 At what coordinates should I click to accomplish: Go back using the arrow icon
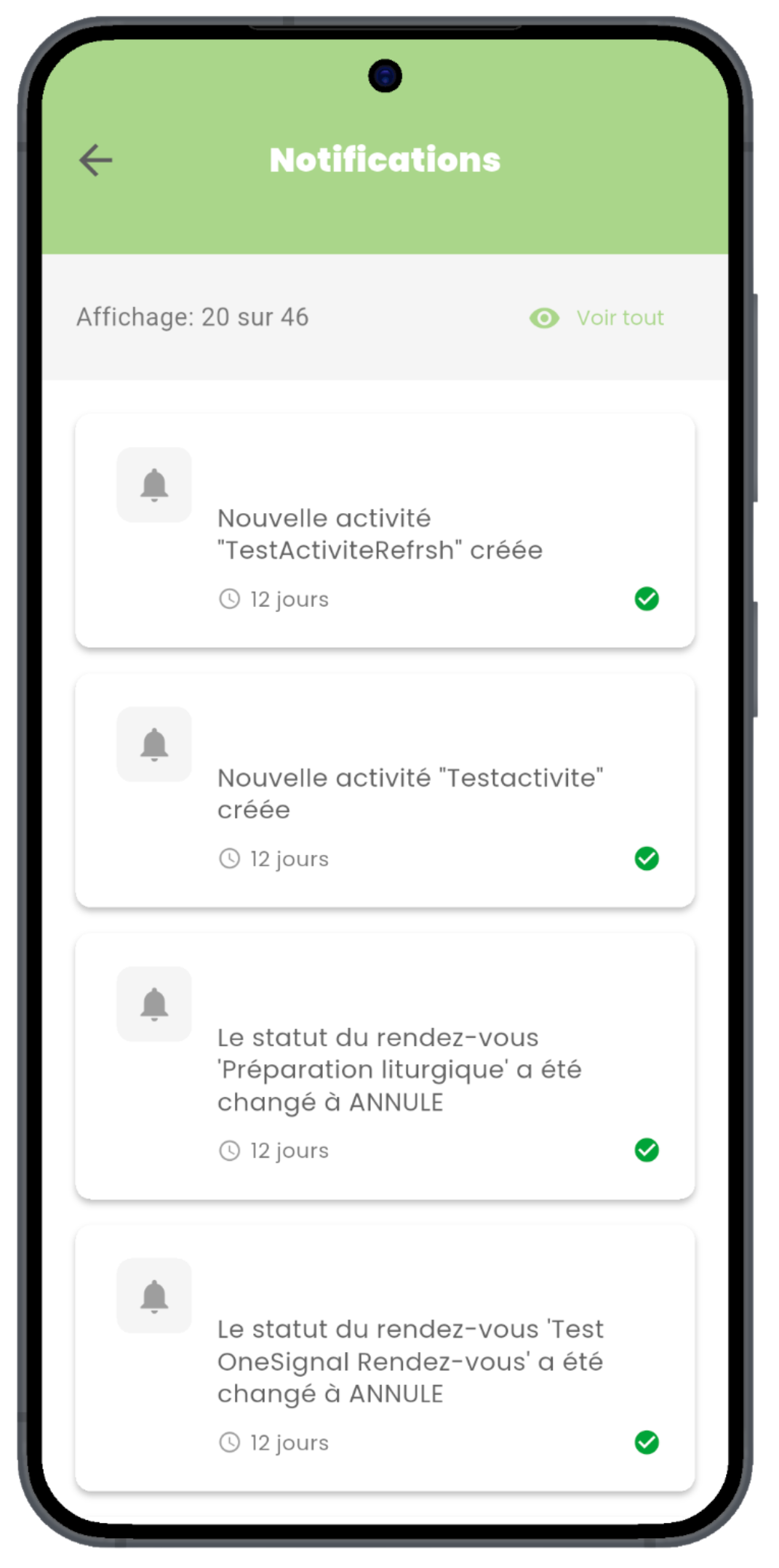(96, 160)
